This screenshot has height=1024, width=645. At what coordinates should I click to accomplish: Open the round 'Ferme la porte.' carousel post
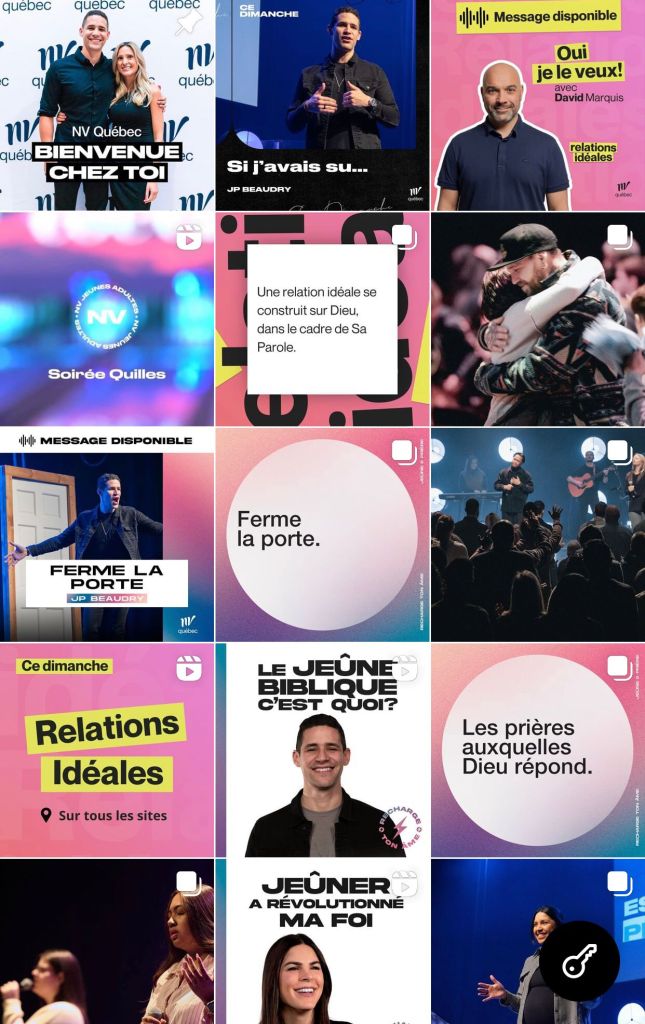click(322, 535)
